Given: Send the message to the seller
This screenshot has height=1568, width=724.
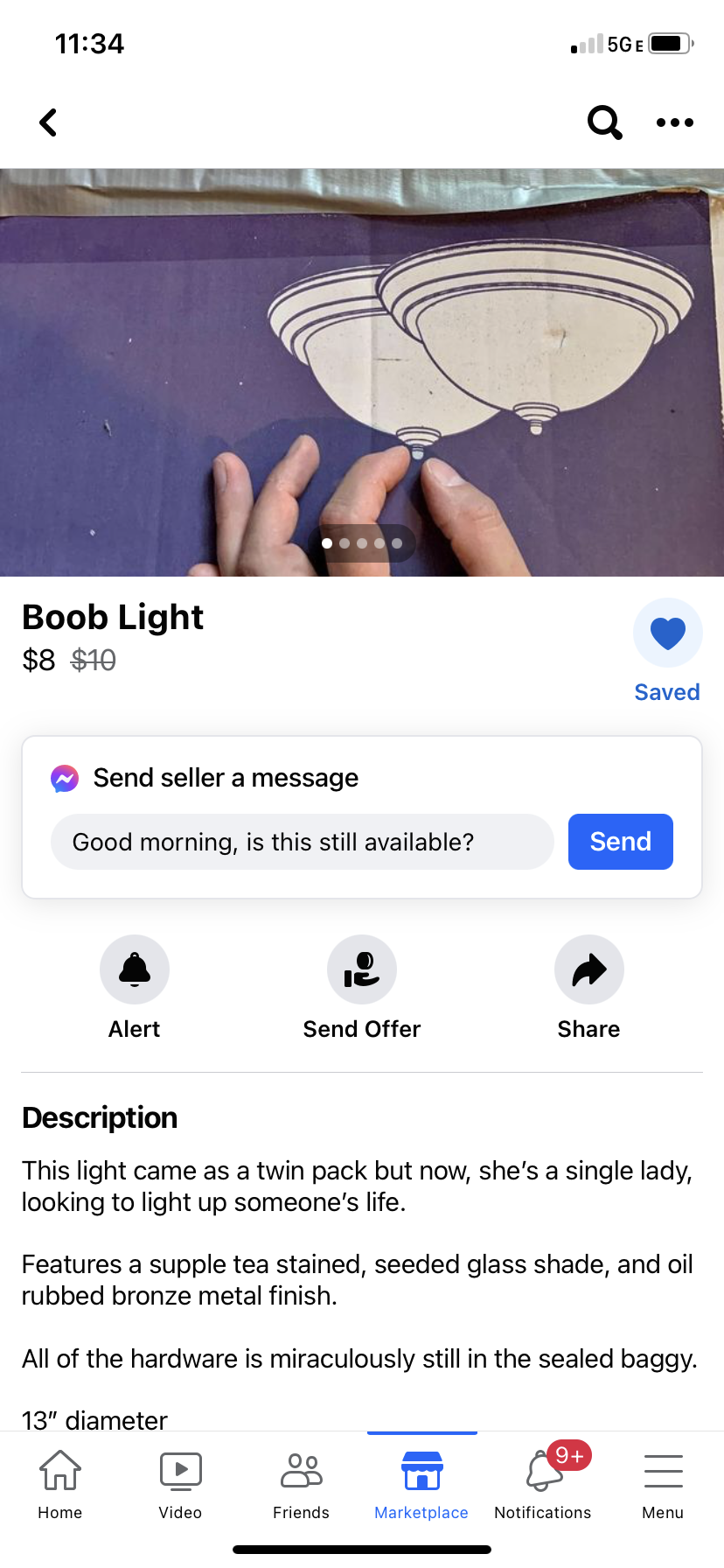Looking at the screenshot, I should (620, 842).
